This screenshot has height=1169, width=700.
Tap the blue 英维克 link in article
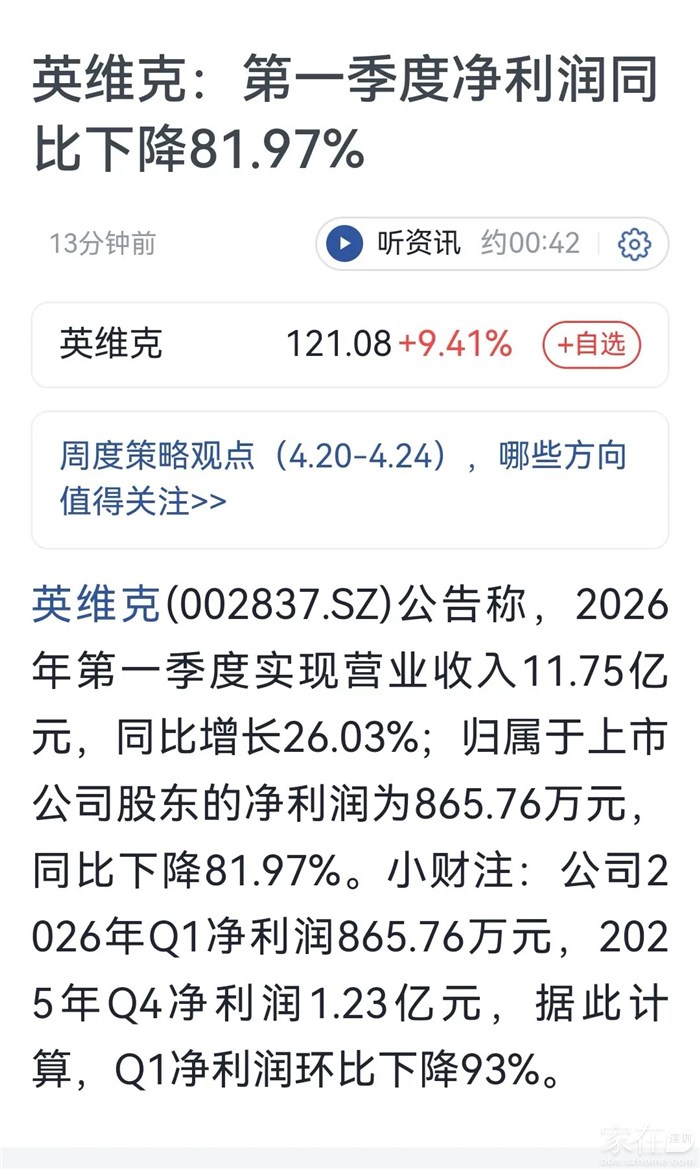(x=96, y=604)
